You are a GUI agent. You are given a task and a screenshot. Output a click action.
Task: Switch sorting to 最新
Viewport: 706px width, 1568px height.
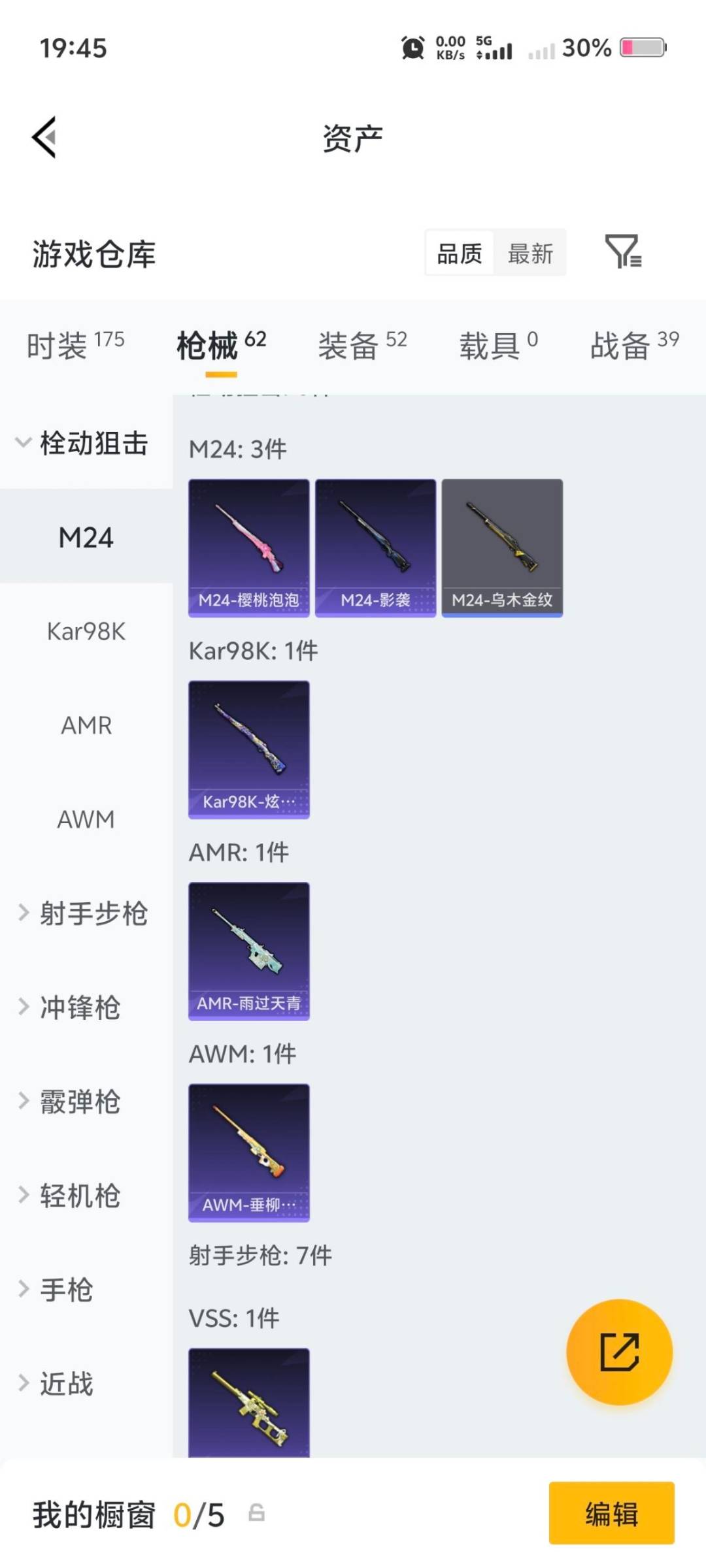(531, 253)
